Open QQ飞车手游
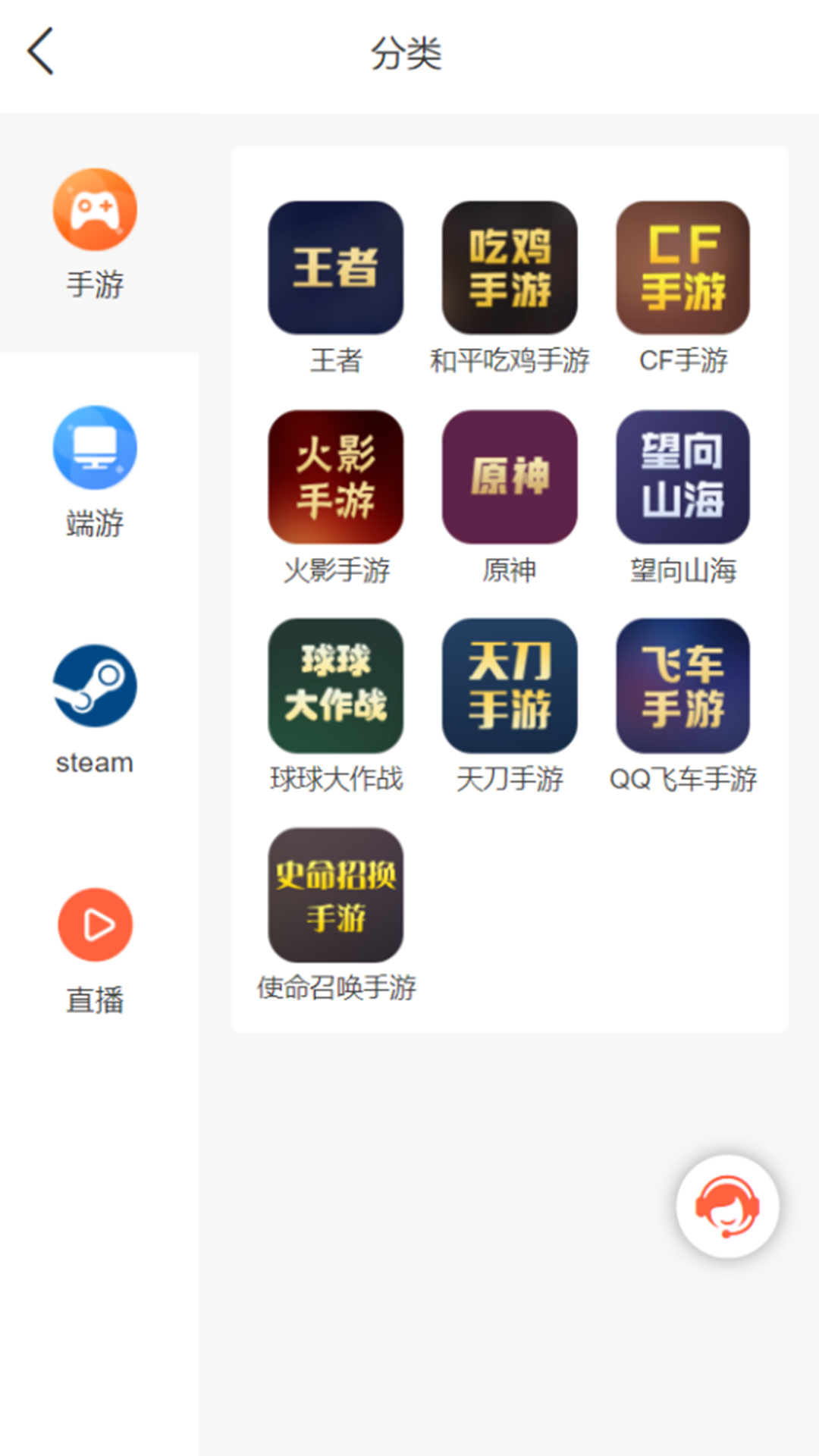Viewport: 819px width, 1456px height. (683, 686)
